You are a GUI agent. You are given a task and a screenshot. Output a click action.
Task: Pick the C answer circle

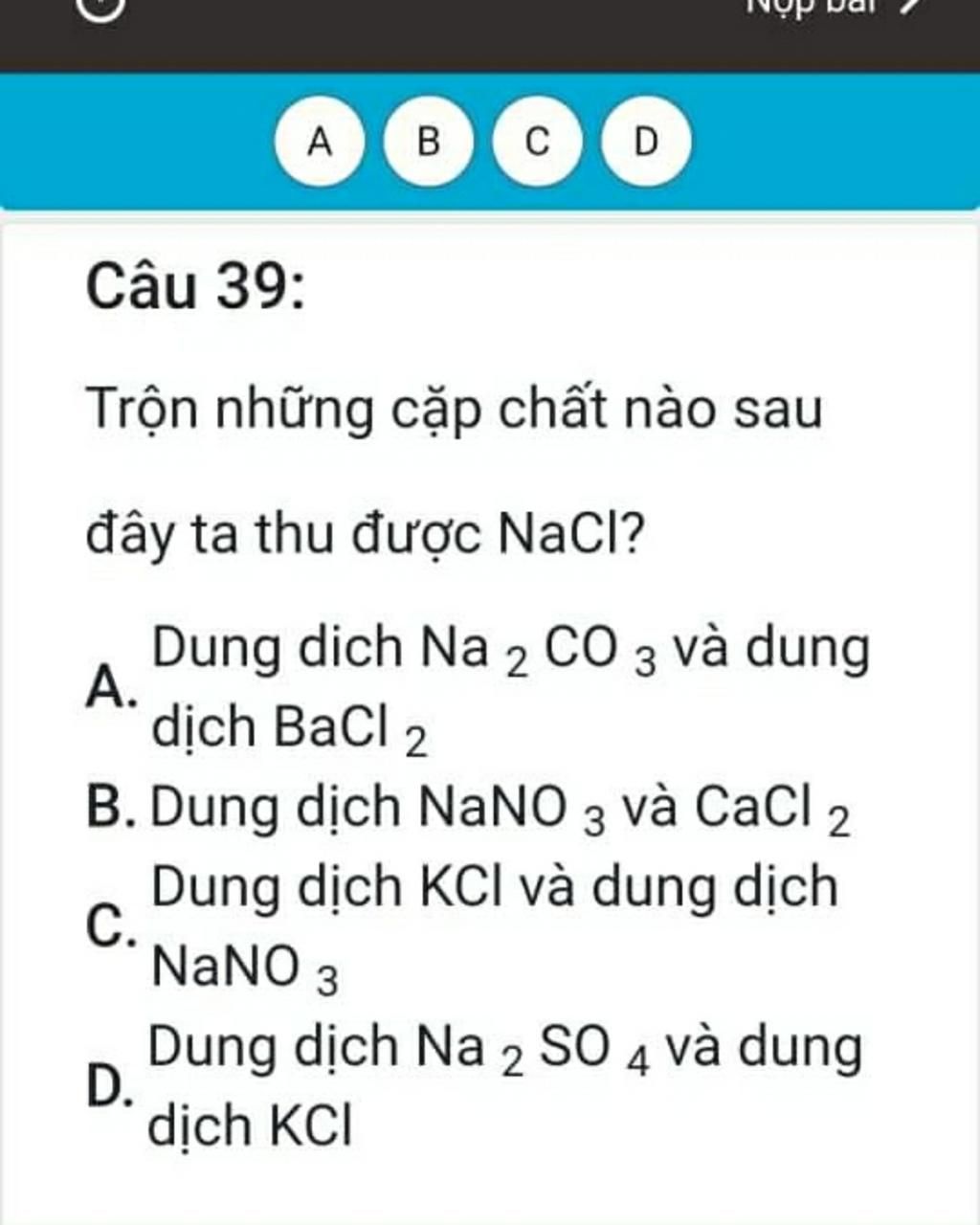537,143
